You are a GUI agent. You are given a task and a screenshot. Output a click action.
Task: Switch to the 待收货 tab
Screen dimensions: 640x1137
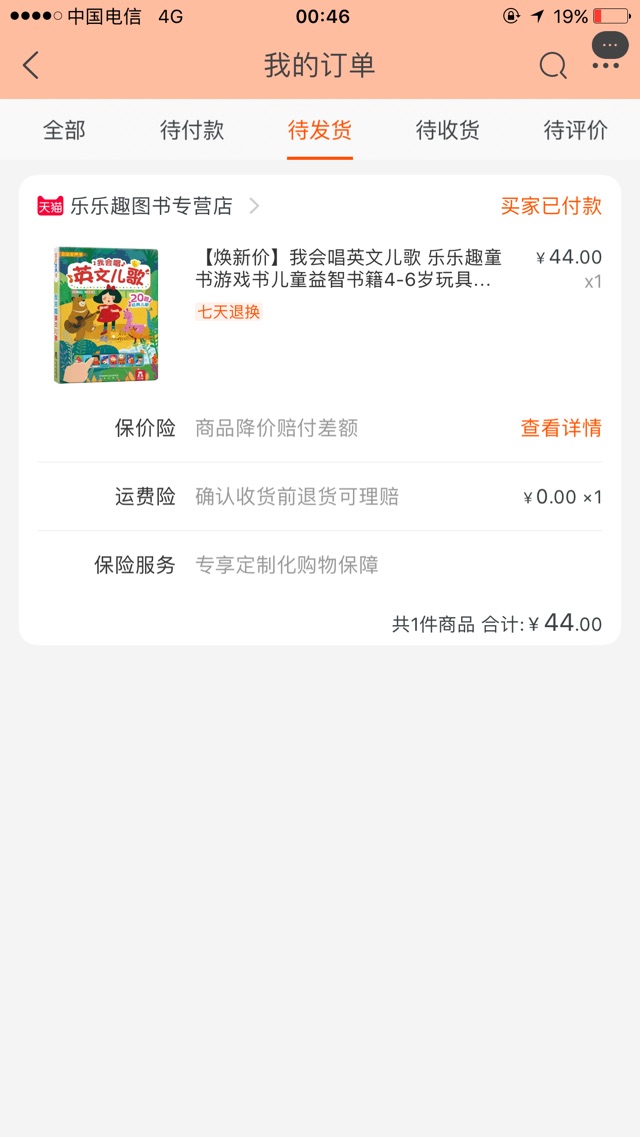click(x=447, y=131)
